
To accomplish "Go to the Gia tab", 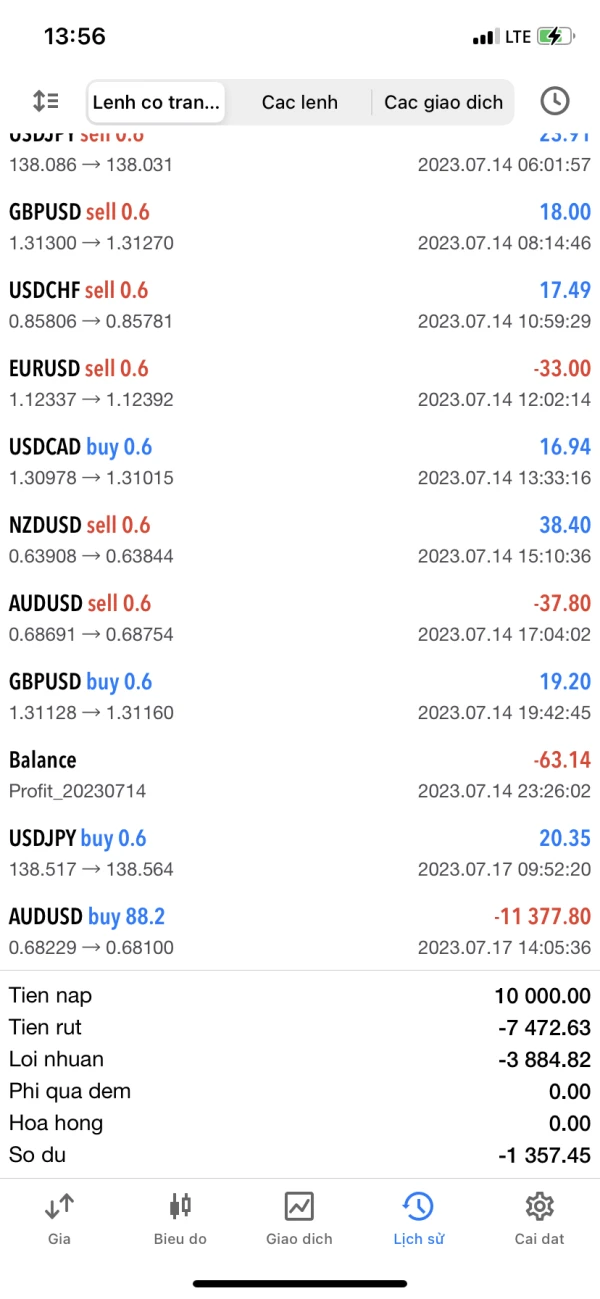I will (59, 1218).
